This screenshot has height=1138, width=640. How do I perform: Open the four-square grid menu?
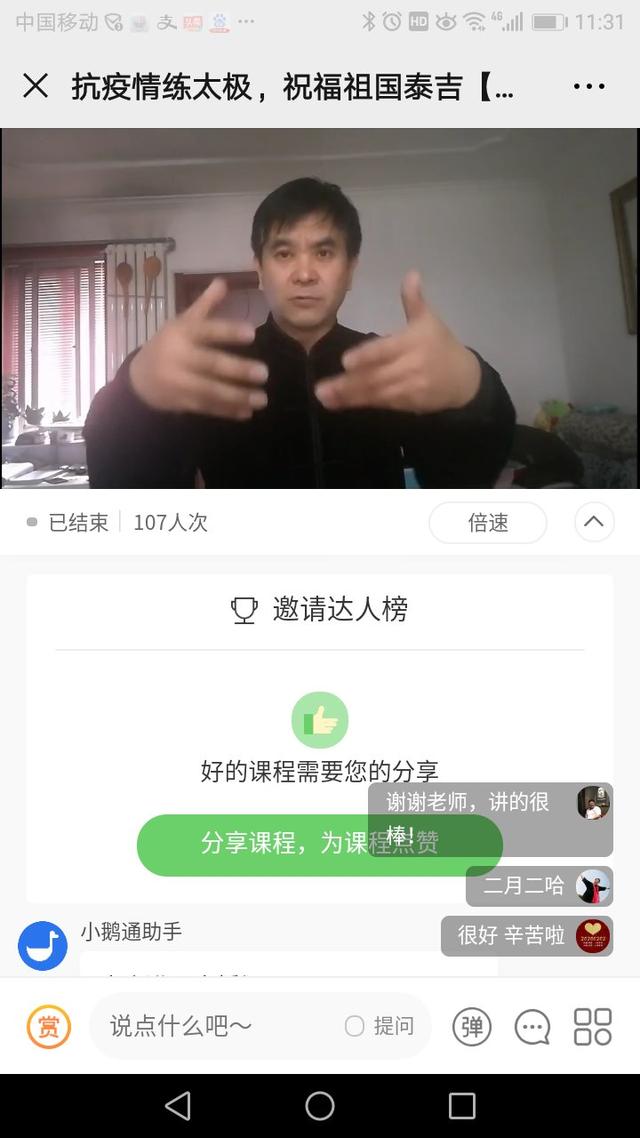(x=592, y=1026)
